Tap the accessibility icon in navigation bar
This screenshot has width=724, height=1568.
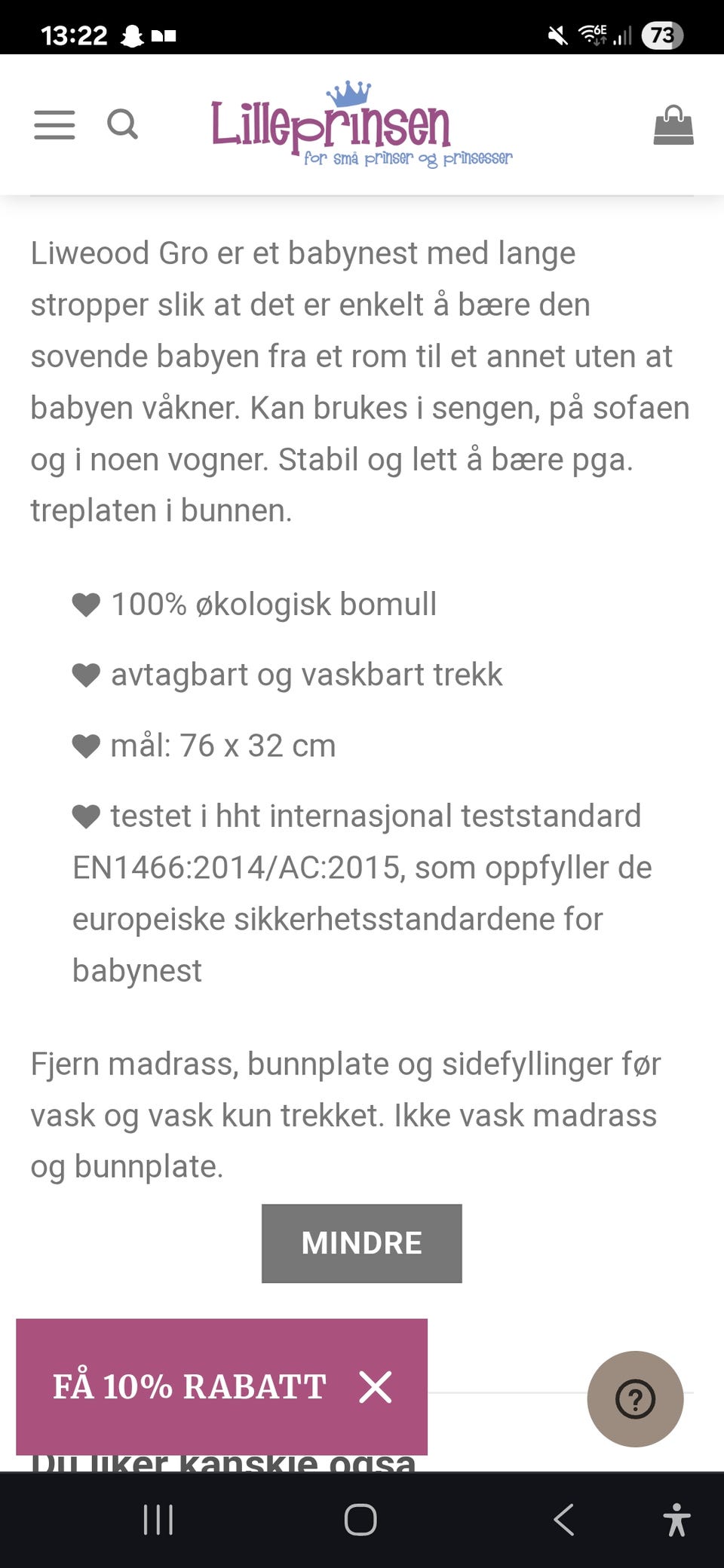pos(676,1521)
